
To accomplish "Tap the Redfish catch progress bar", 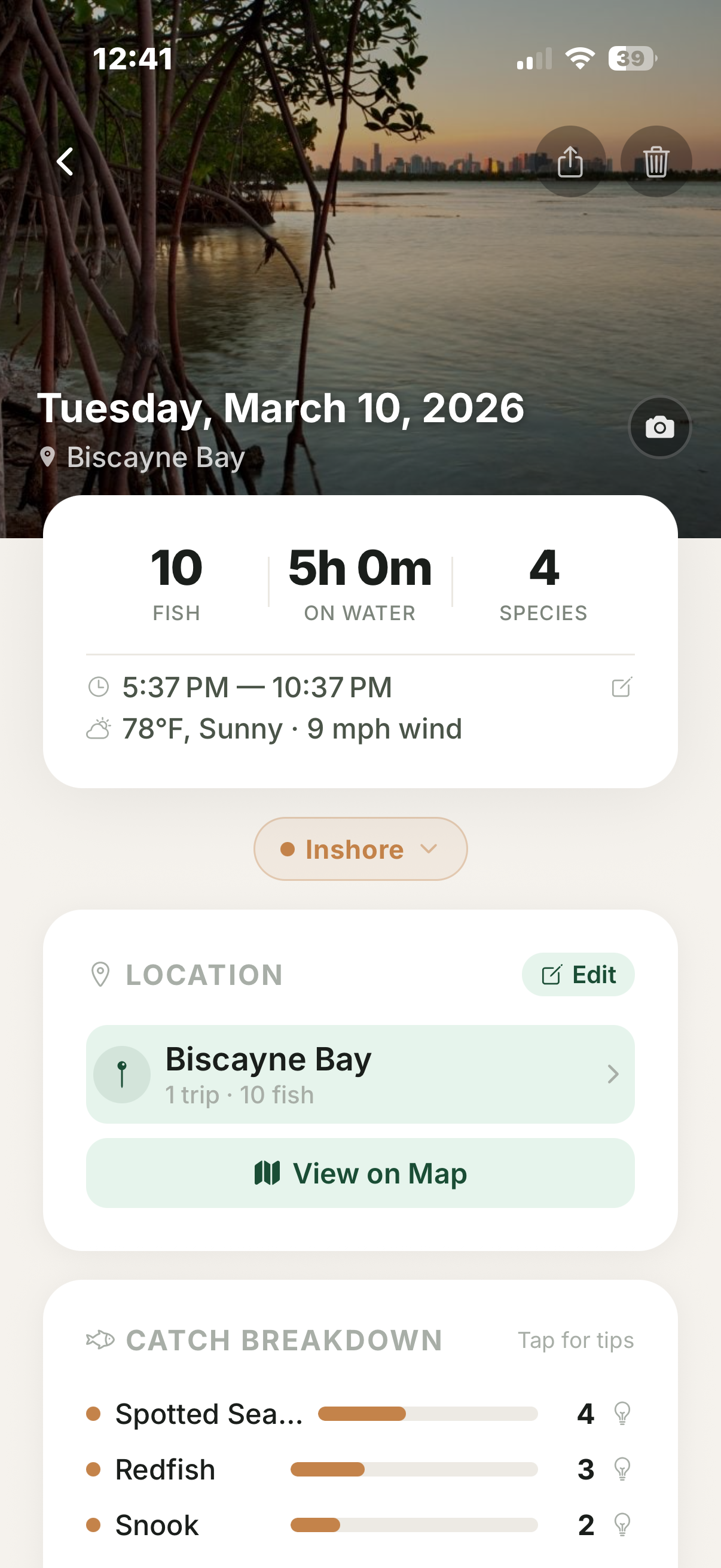I will pos(414,1469).
